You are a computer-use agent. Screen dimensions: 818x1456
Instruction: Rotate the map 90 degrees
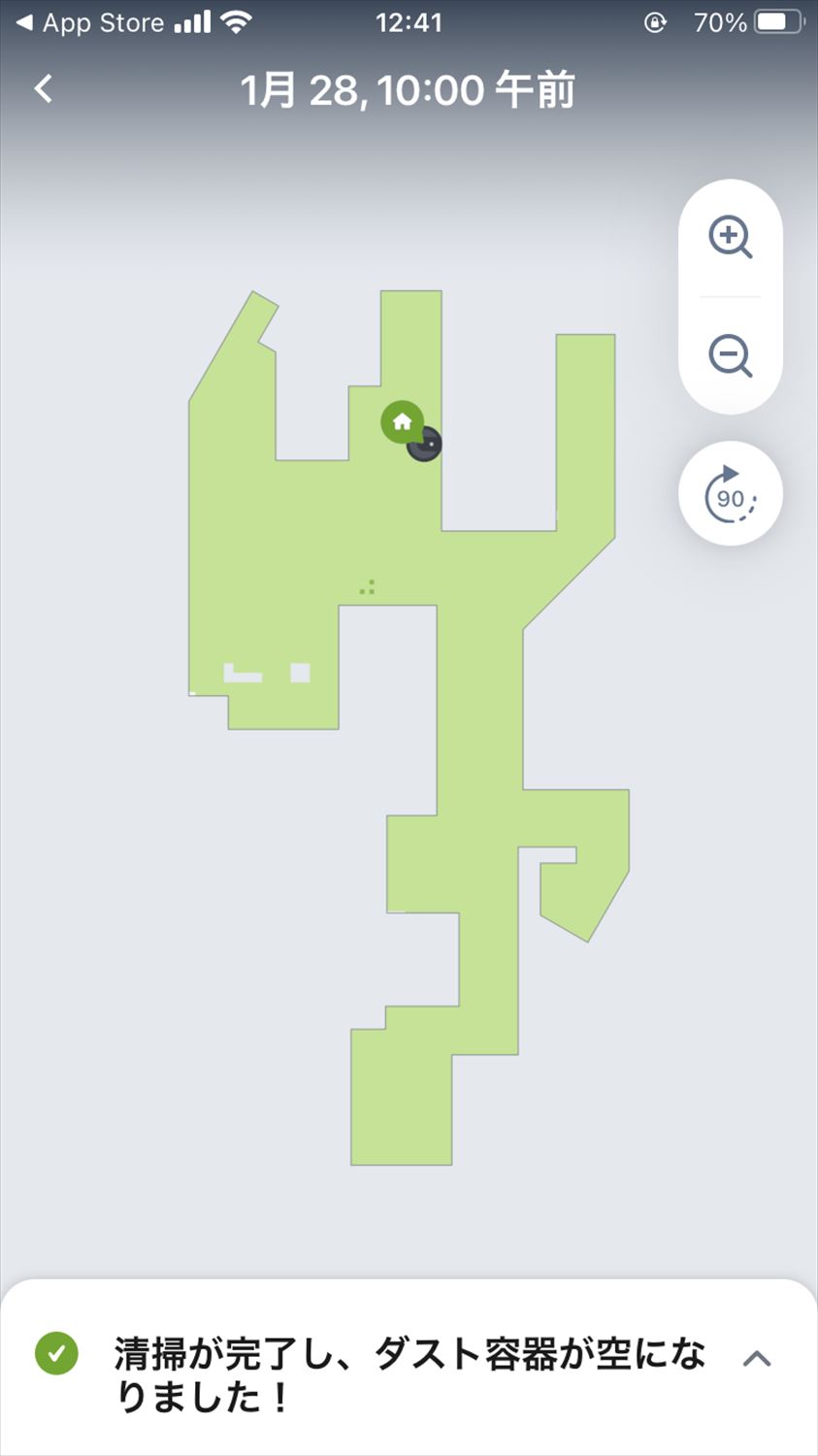tap(730, 494)
